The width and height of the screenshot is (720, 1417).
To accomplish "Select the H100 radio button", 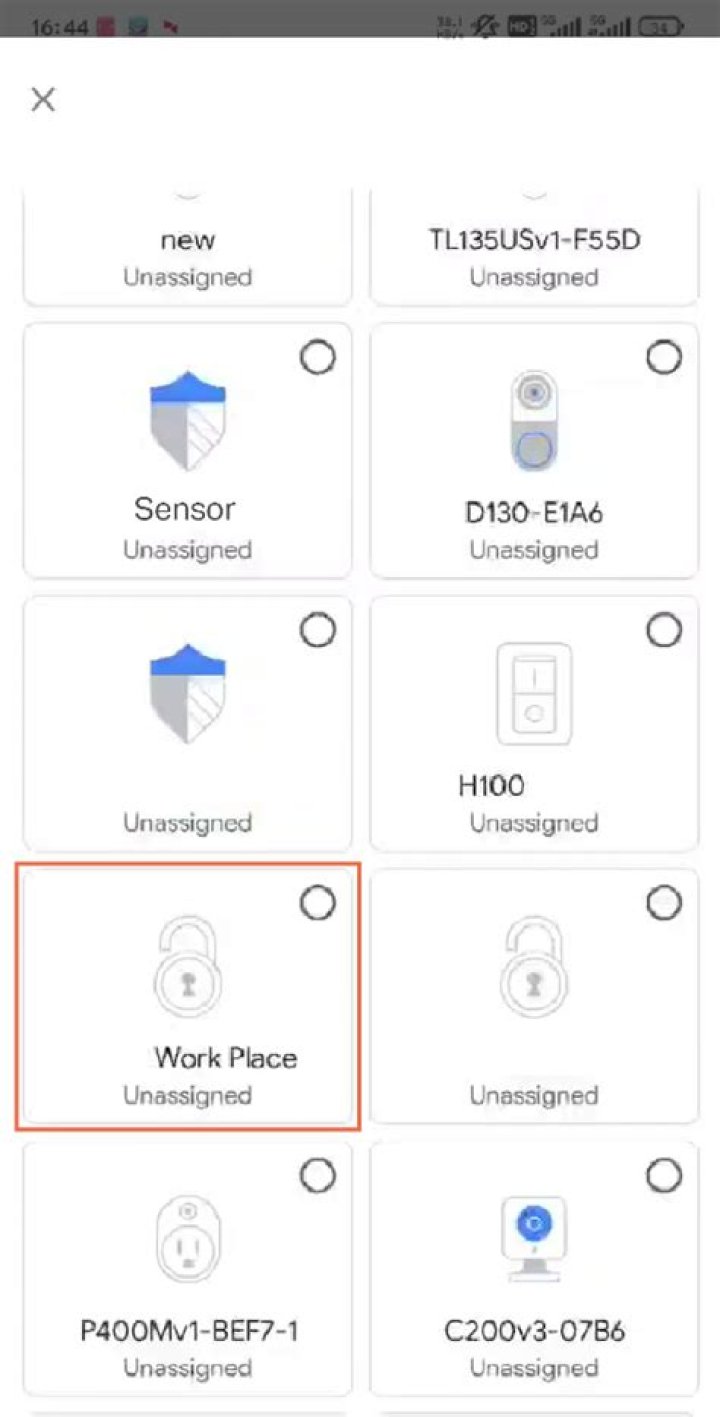I will [x=664, y=630].
